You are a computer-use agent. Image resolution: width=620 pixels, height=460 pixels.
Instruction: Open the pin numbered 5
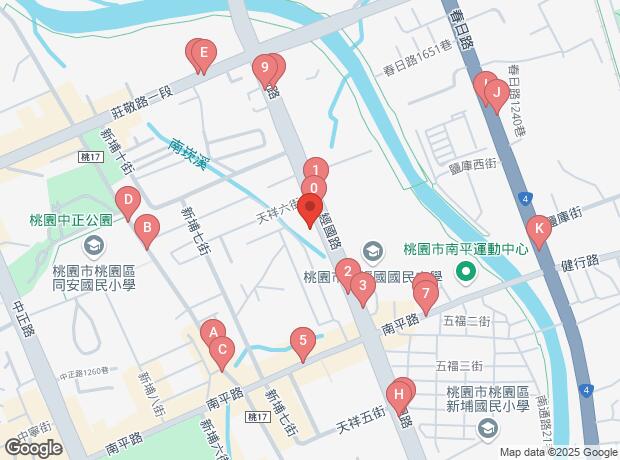[302, 342]
